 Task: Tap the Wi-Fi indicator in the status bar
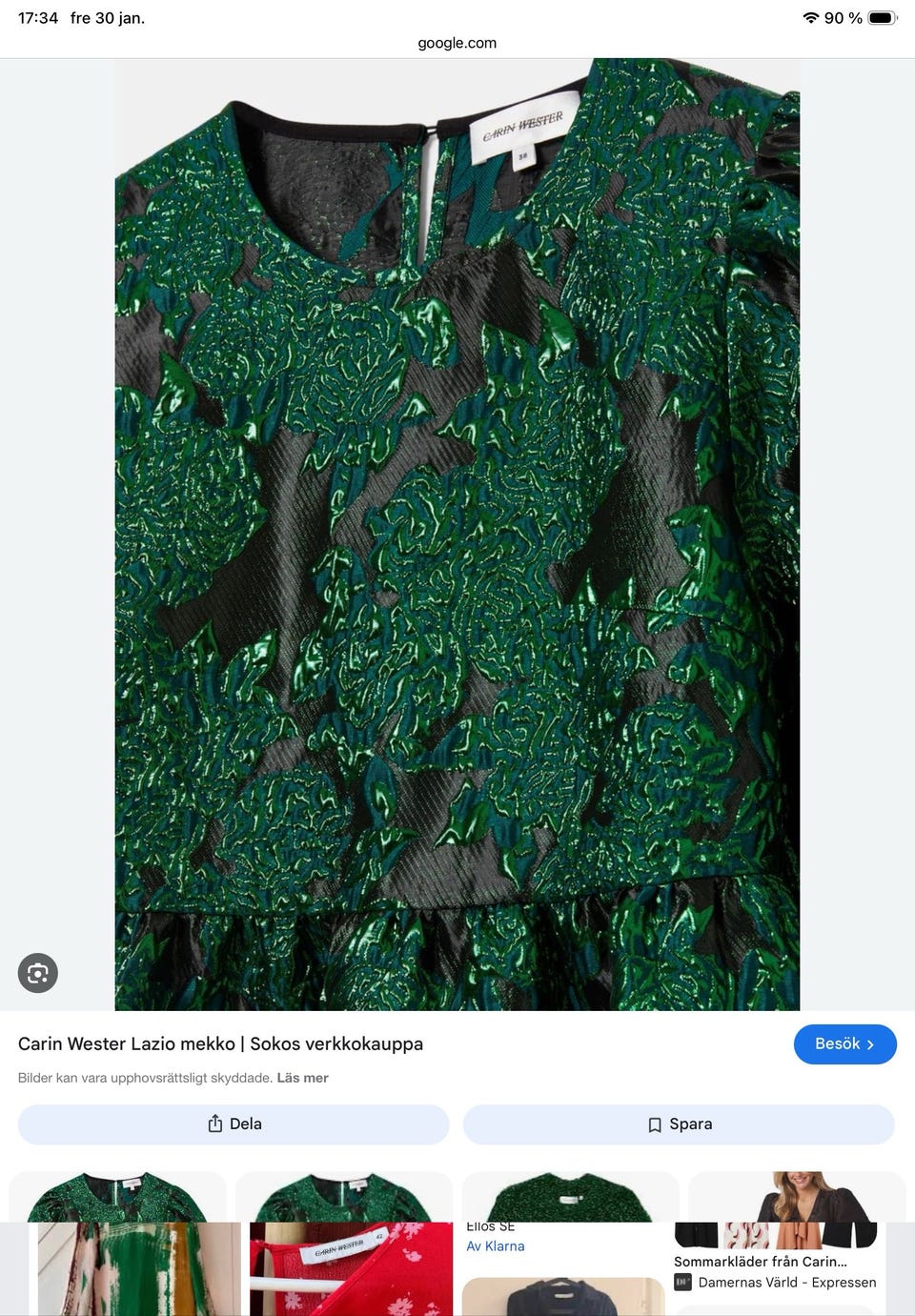[x=811, y=16]
